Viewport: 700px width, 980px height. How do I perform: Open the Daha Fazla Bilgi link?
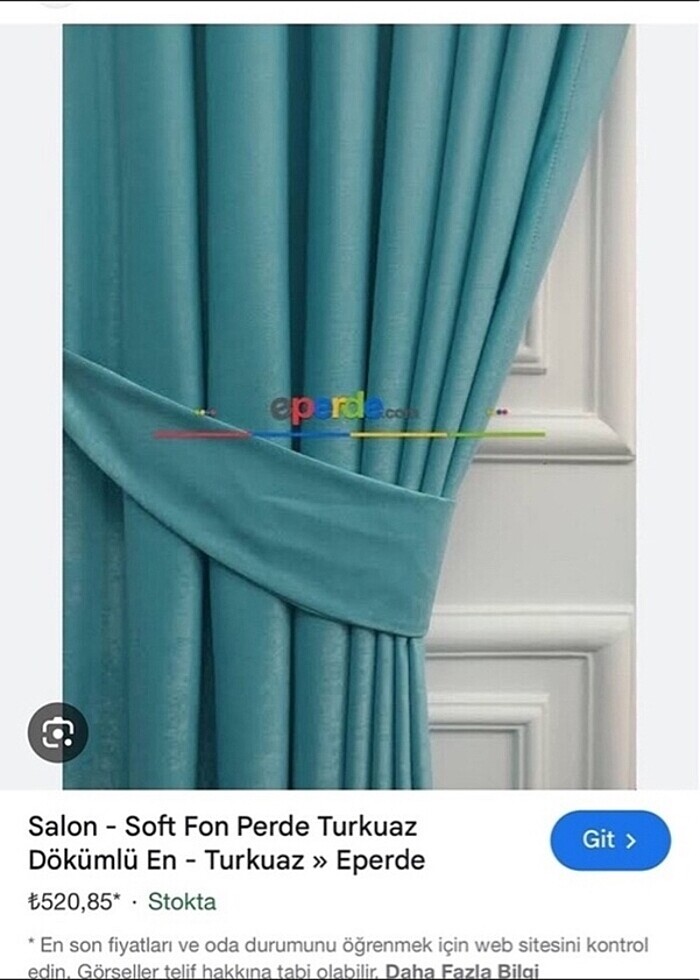coord(461,969)
